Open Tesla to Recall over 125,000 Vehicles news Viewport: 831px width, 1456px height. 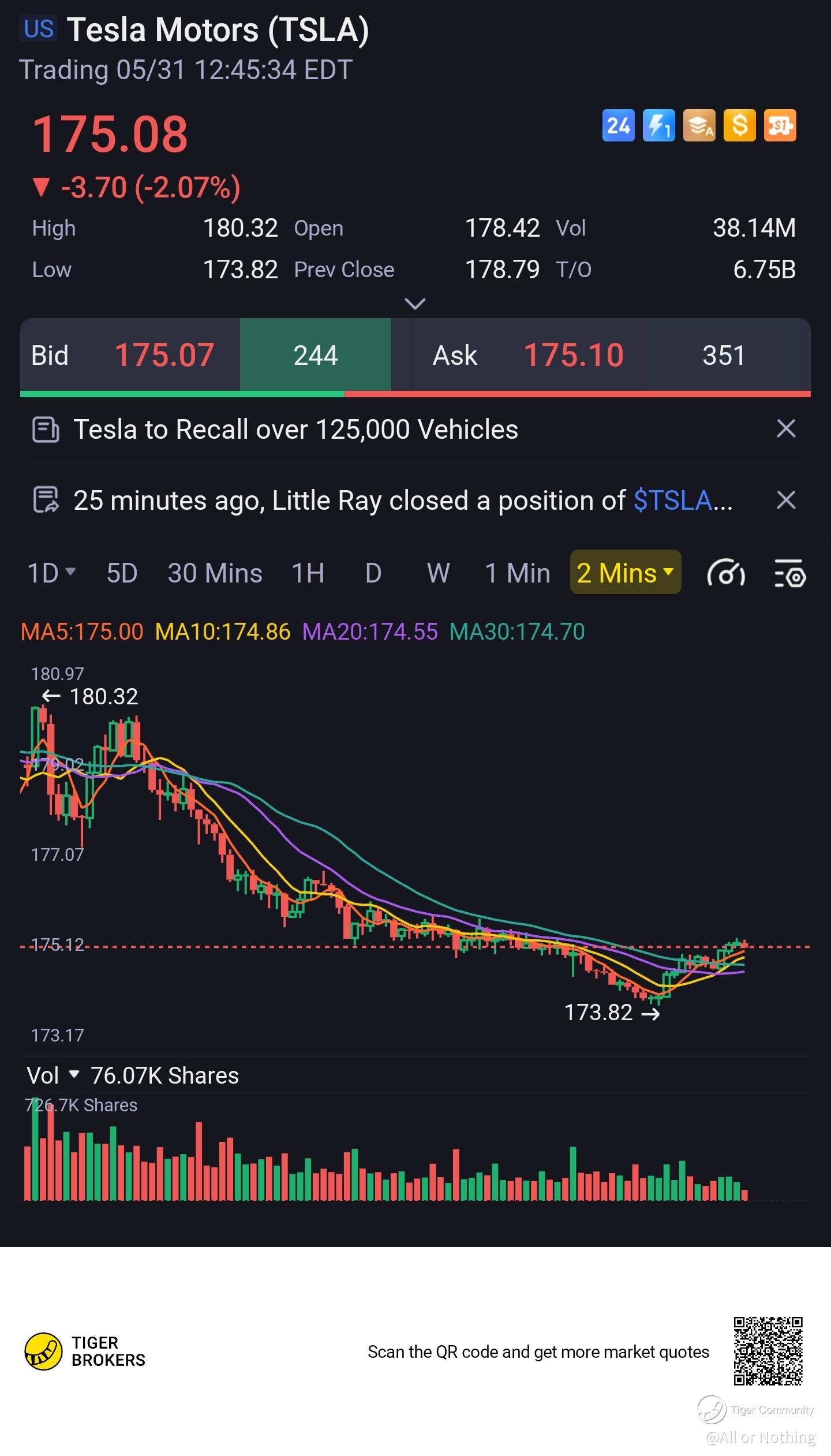pos(295,430)
